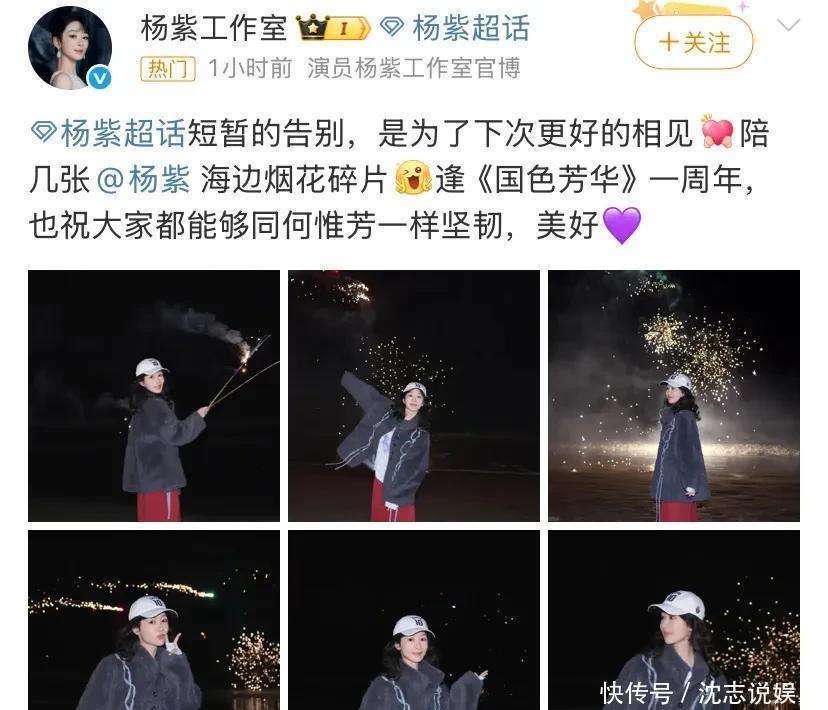Follow 杨紫工作室 with the +关注 button
This screenshot has width=828, height=710.
tap(694, 43)
